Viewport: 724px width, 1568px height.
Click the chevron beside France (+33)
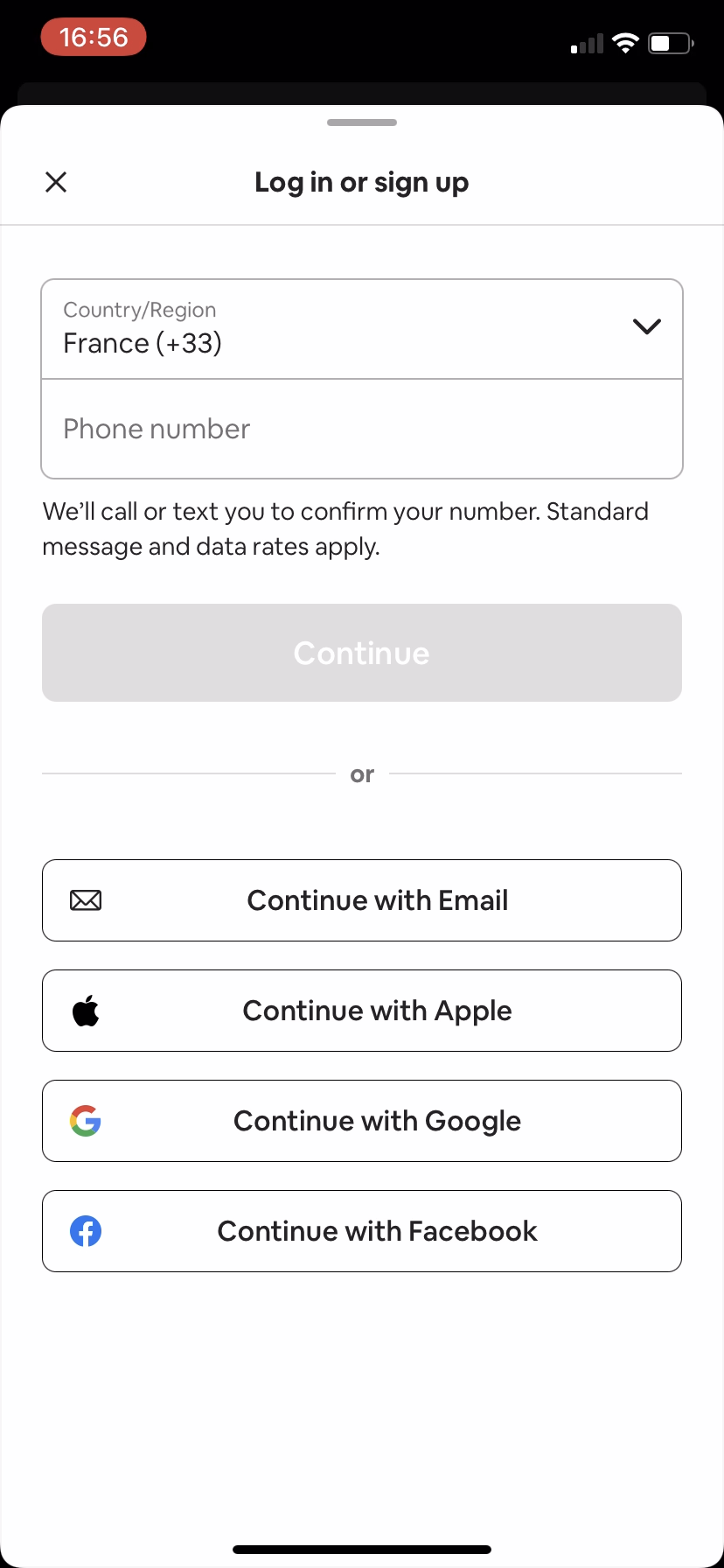(x=647, y=326)
